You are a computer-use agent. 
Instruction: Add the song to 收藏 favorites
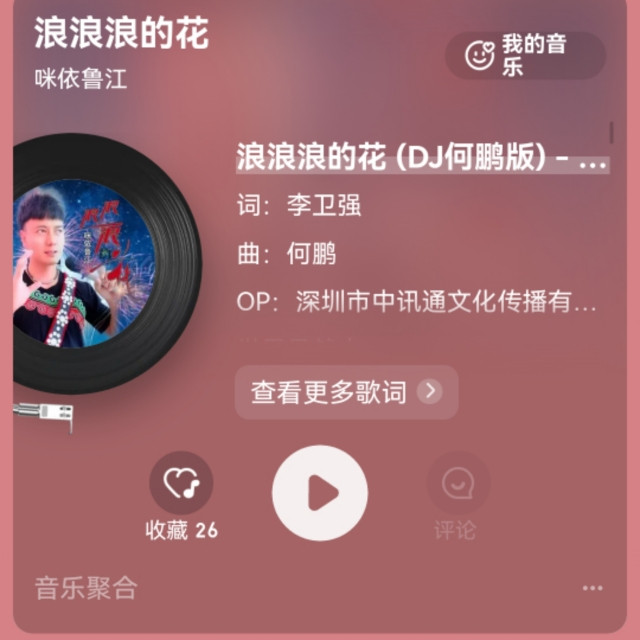point(181,485)
